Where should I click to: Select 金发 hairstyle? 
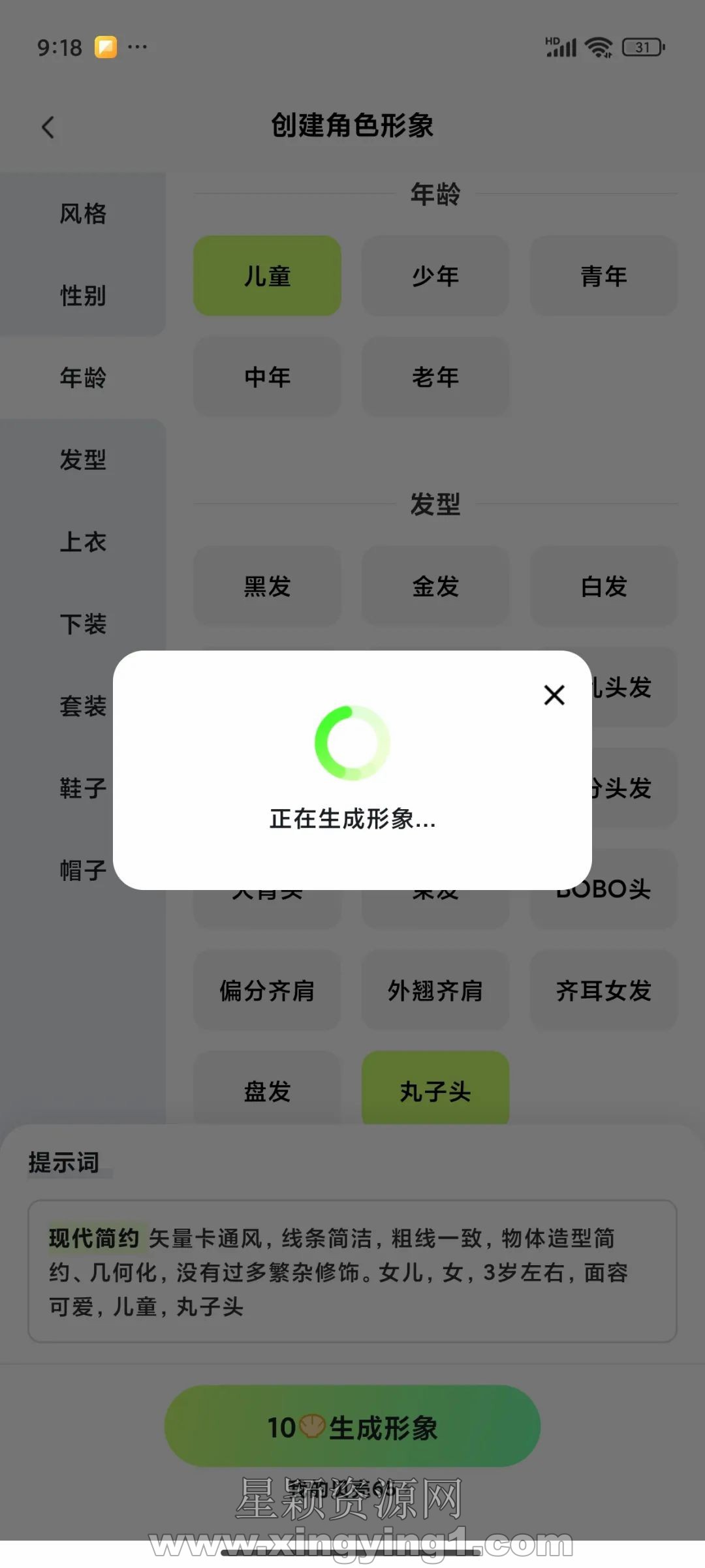coord(435,586)
